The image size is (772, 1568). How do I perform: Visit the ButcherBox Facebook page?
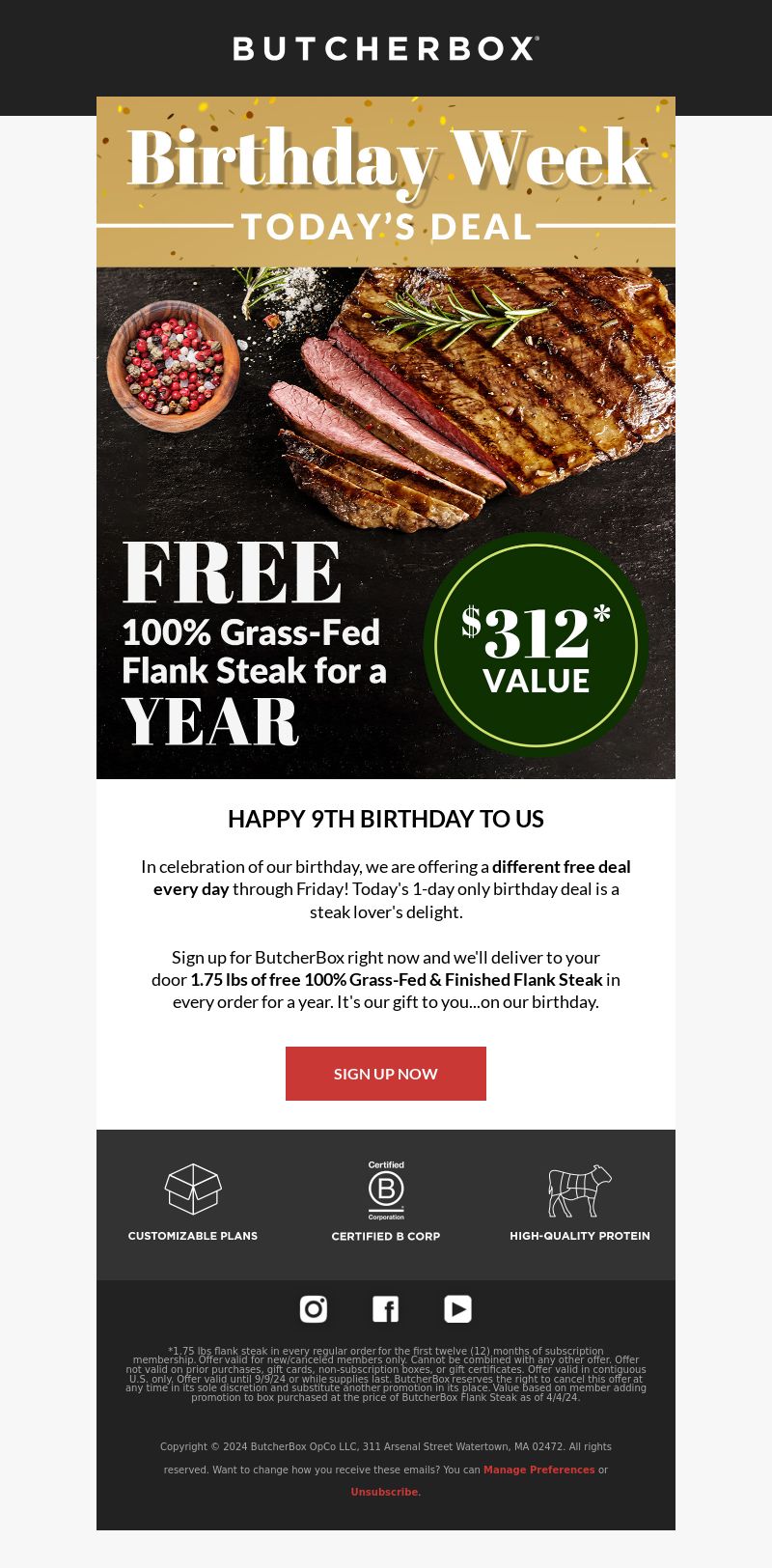385,1309
